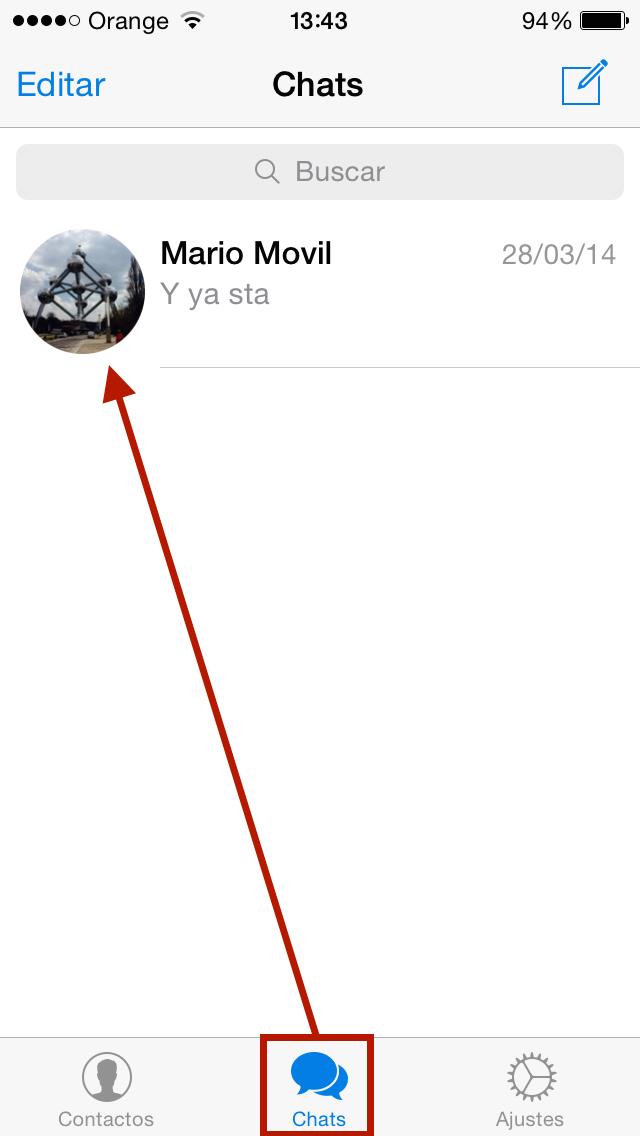Screen dimensions: 640x1136
Task: Select the Chats tab
Action: [x=318, y=1089]
